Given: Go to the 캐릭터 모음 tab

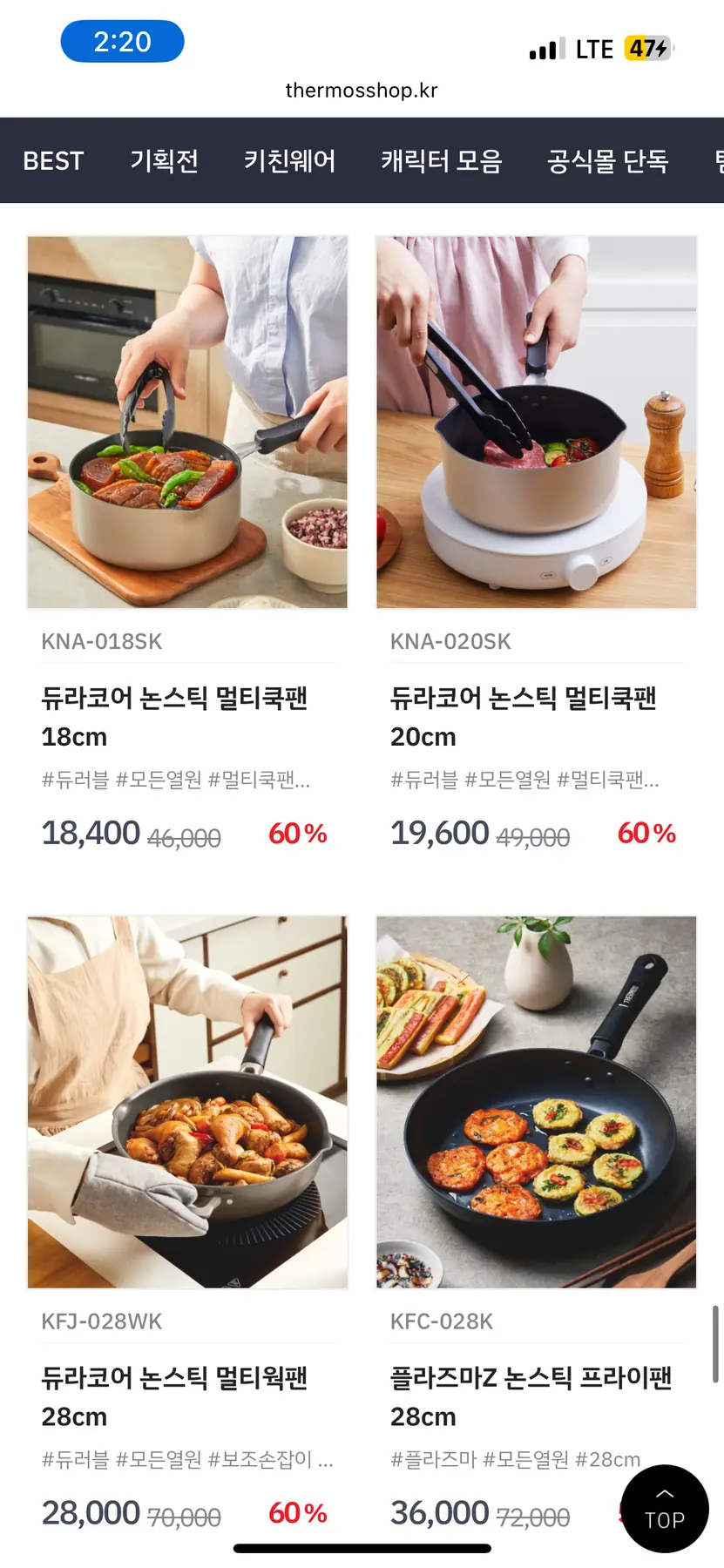Looking at the screenshot, I should tap(441, 161).
